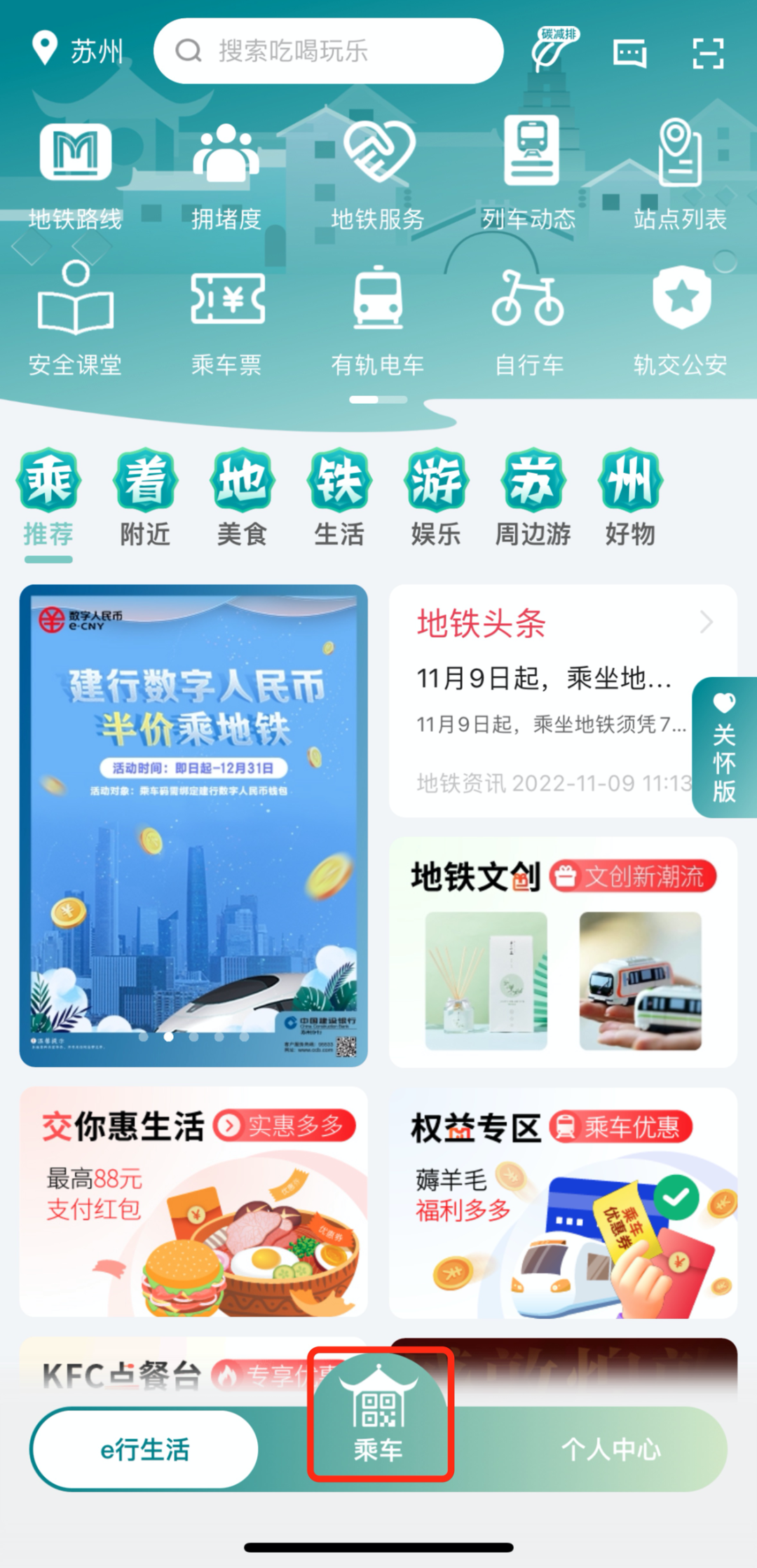
Task: Select the 周边游 category tab
Action: pyautogui.click(x=533, y=499)
